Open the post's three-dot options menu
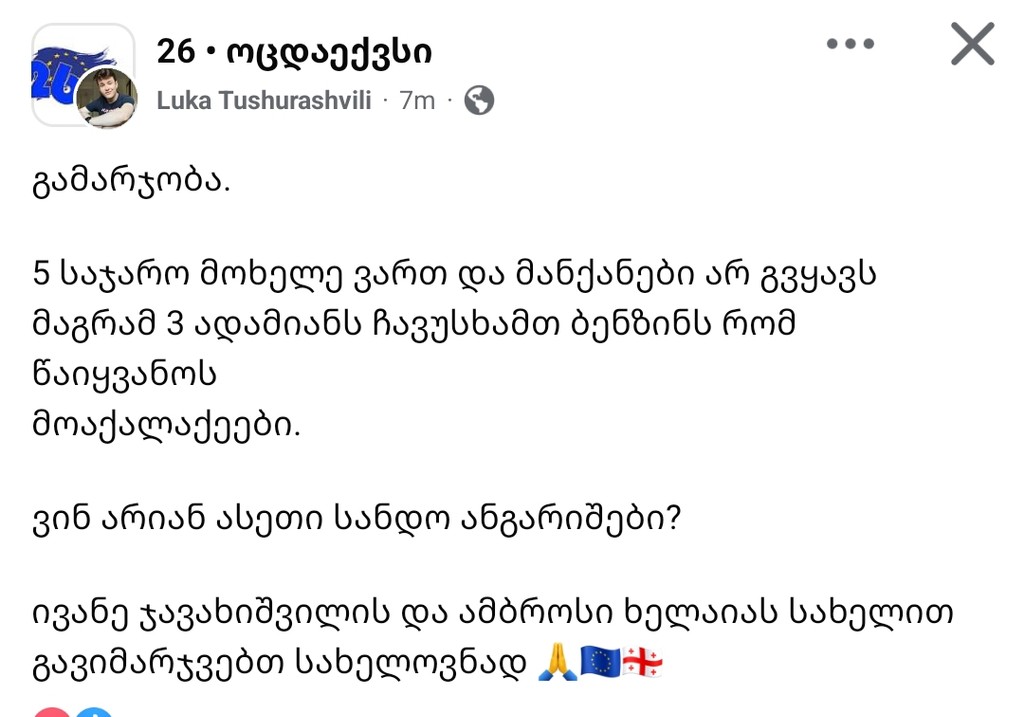This screenshot has height=717, width=1024. 850,44
